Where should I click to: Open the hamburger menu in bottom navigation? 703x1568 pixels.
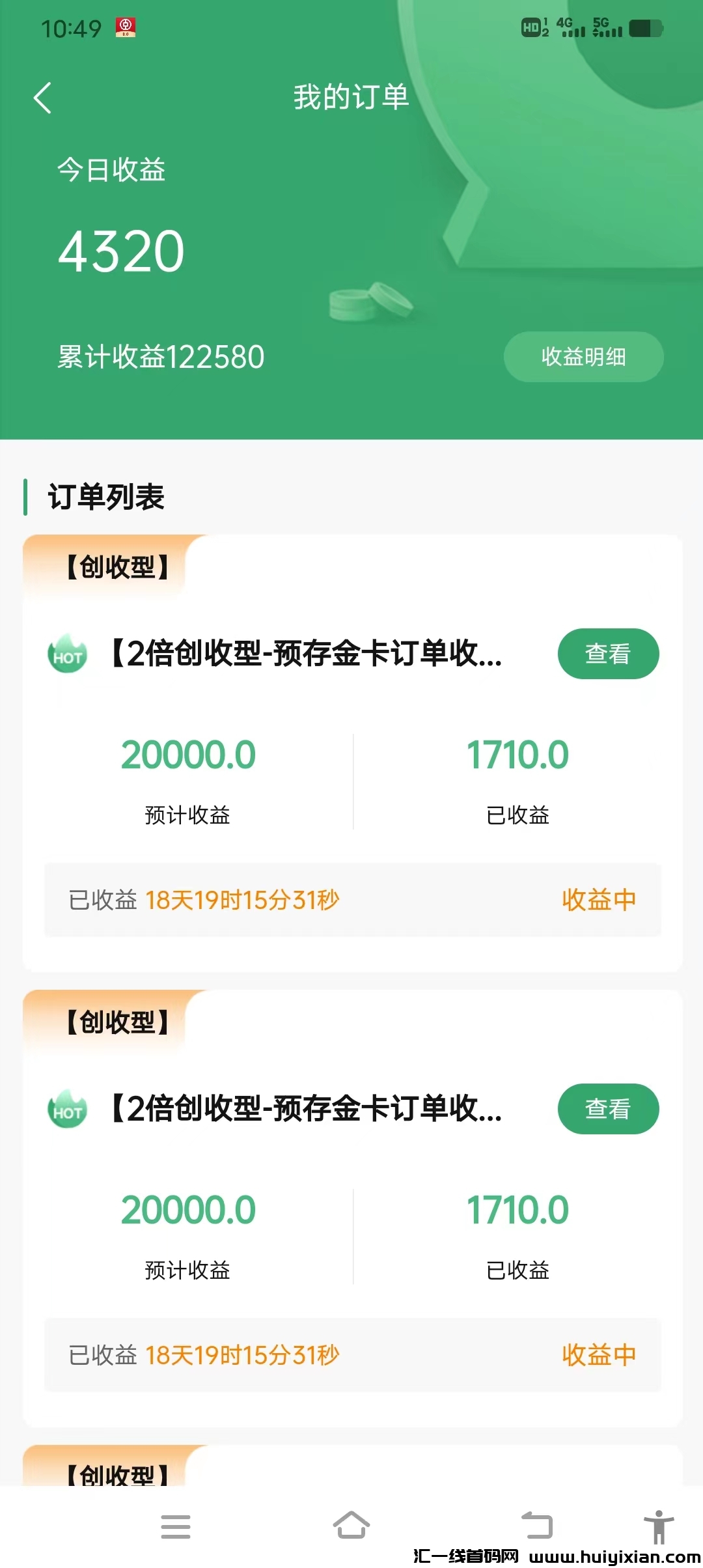176,1526
